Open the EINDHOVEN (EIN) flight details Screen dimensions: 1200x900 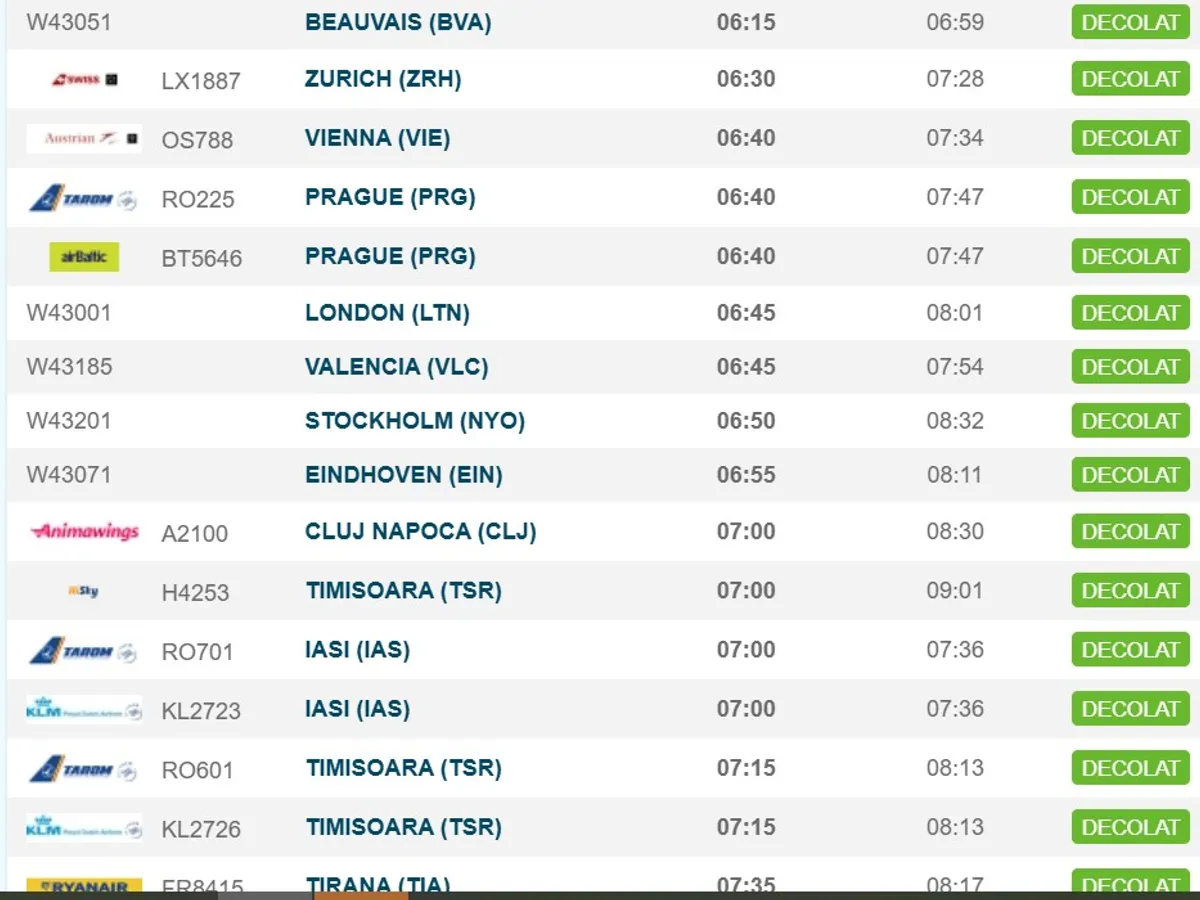[403, 474]
